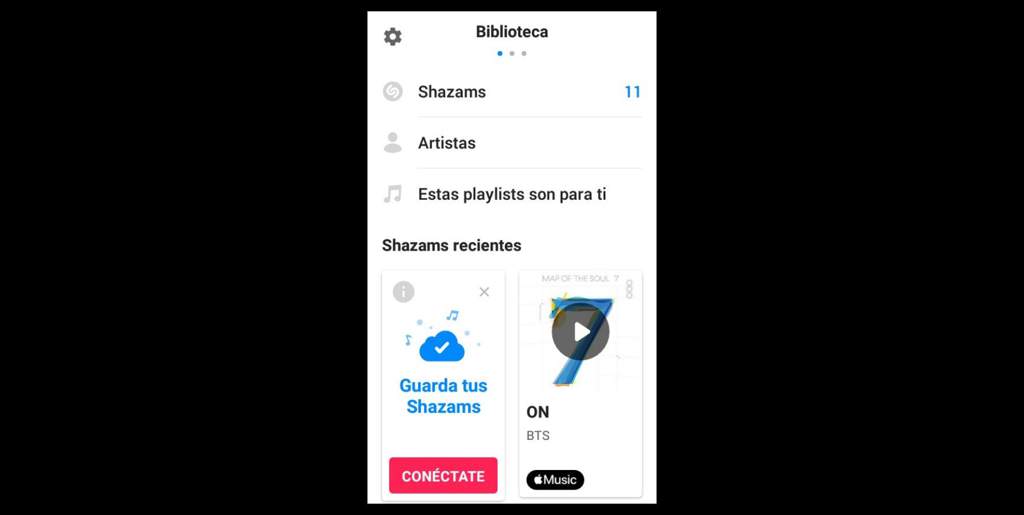Play the preview of ON by BTS
This screenshot has width=1024, height=515.
(x=580, y=332)
